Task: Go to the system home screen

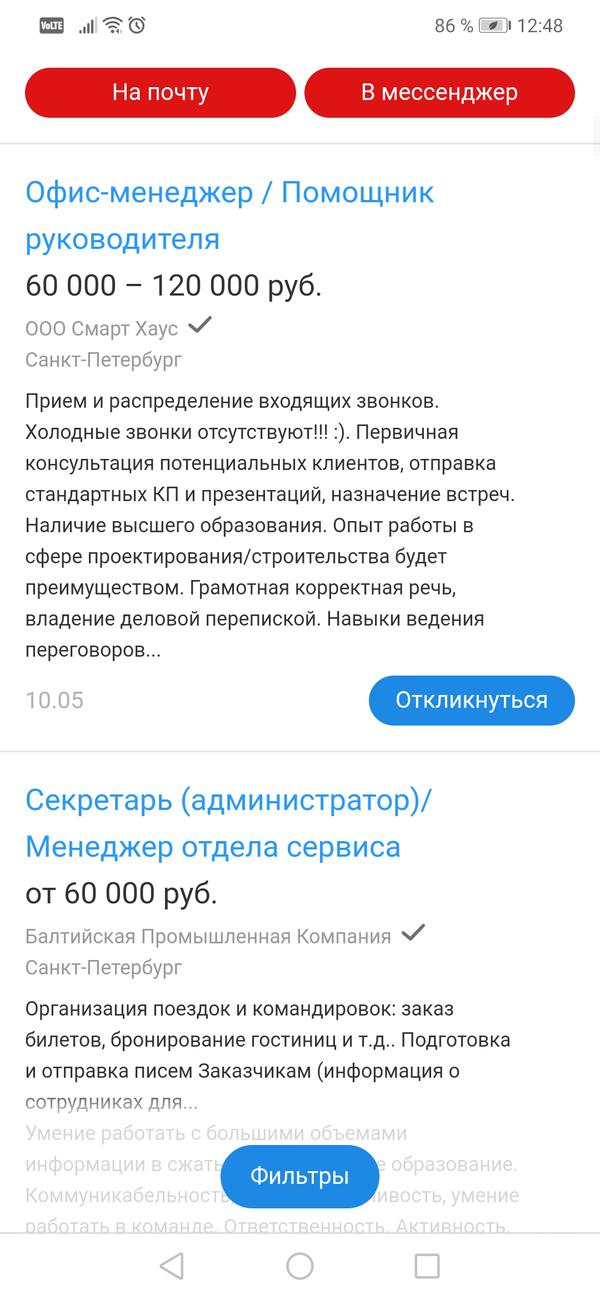Action: pyautogui.click(x=300, y=1266)
